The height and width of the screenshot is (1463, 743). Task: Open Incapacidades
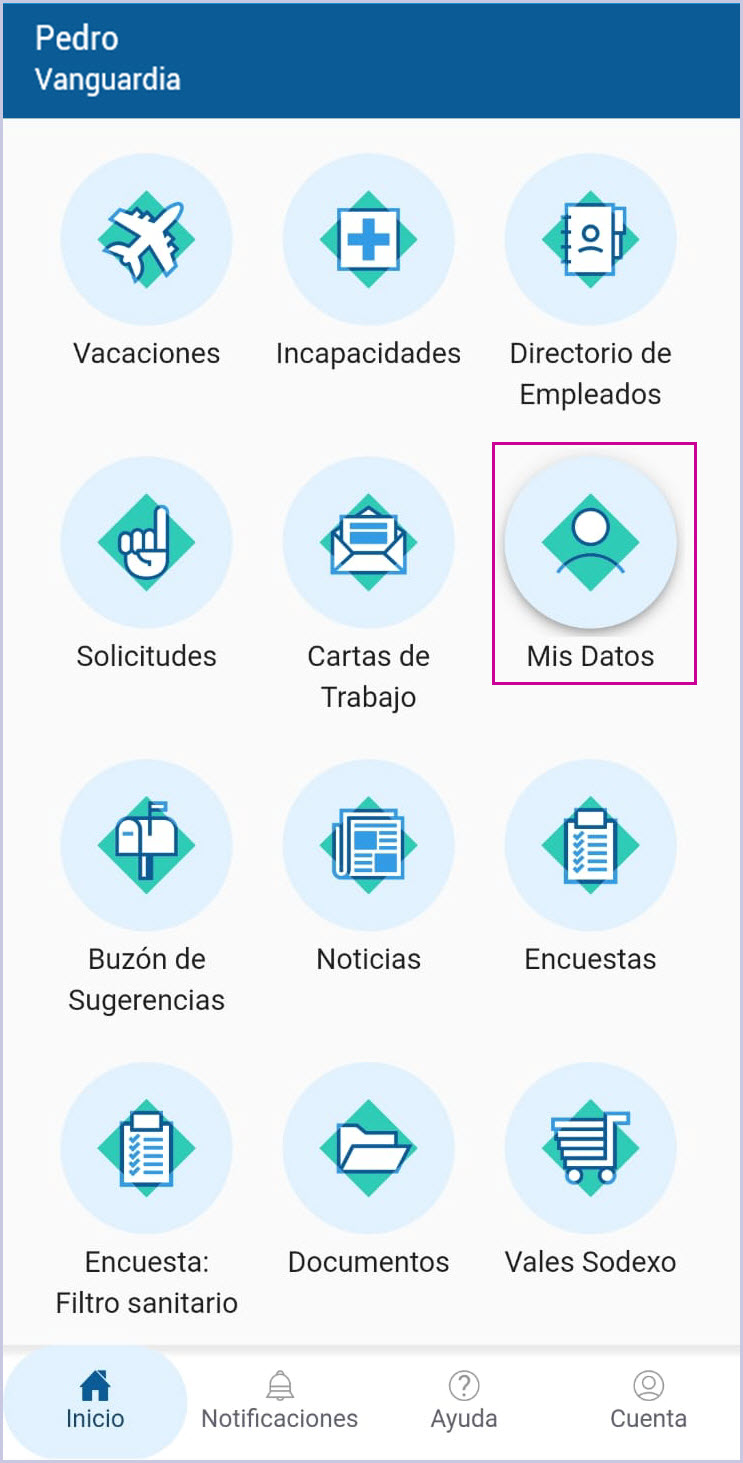(368, 240)
